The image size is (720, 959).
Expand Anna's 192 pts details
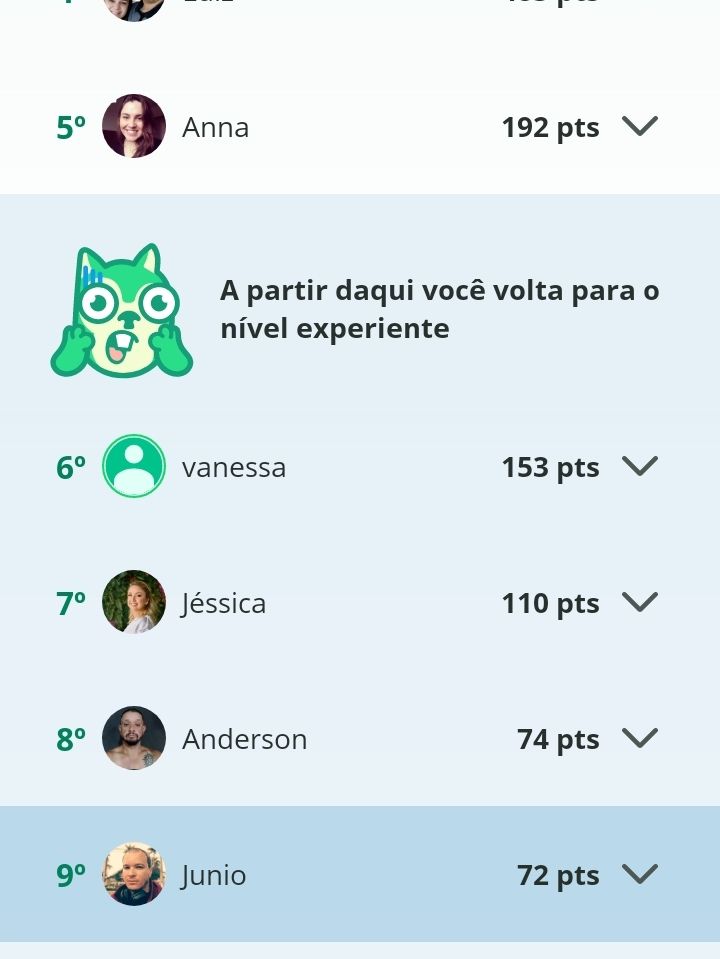(x=639, y=127)
